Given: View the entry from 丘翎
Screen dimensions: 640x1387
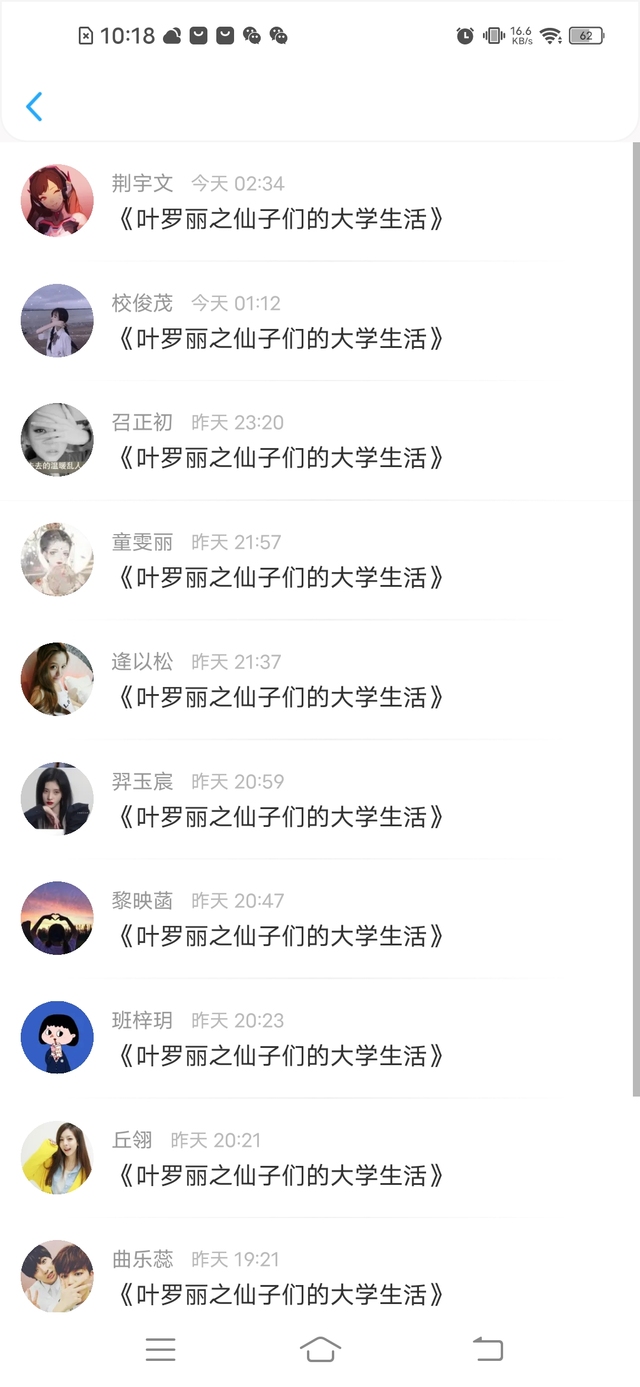Looking at the screenshot, I should pos(280,1175).
